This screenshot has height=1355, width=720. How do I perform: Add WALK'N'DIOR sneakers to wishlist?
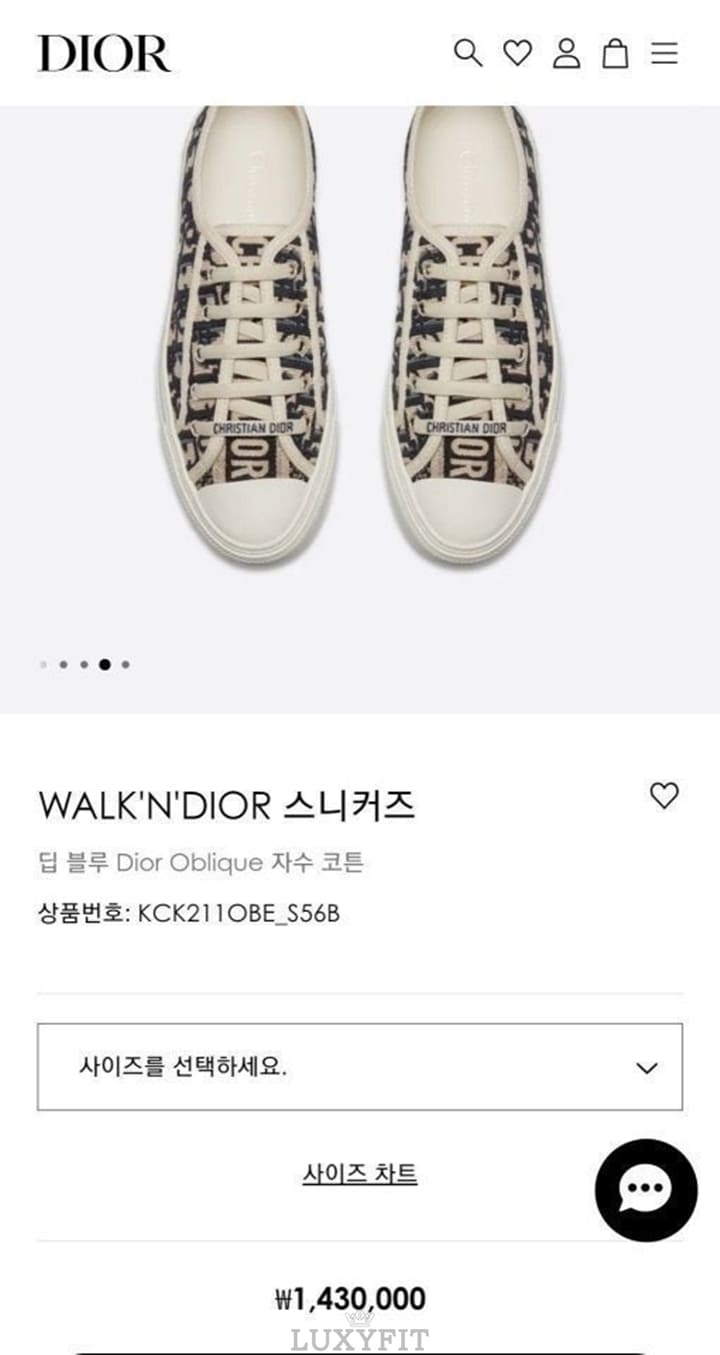point(664,796)
